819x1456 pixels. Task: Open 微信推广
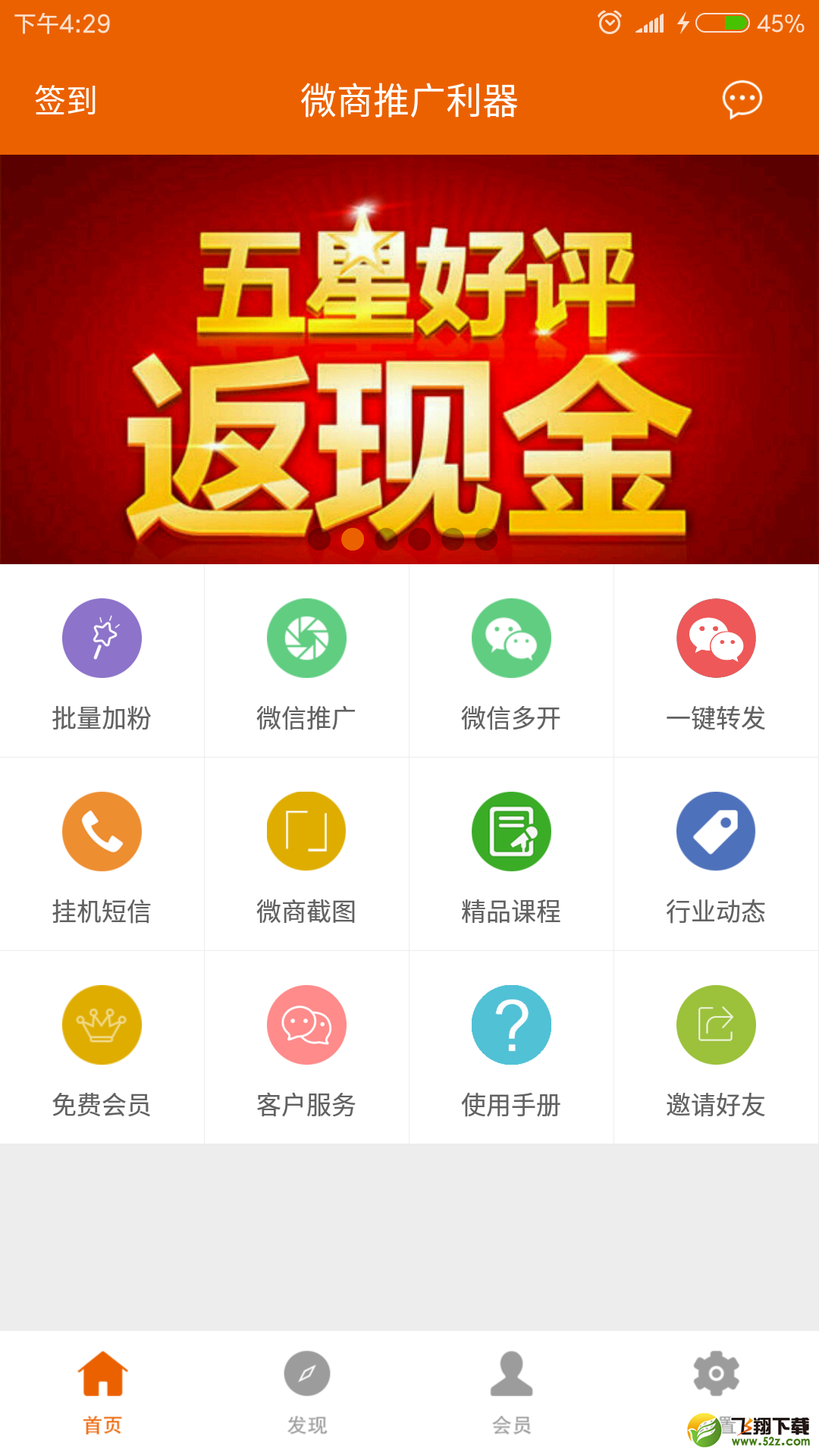[x=306, y=661]
